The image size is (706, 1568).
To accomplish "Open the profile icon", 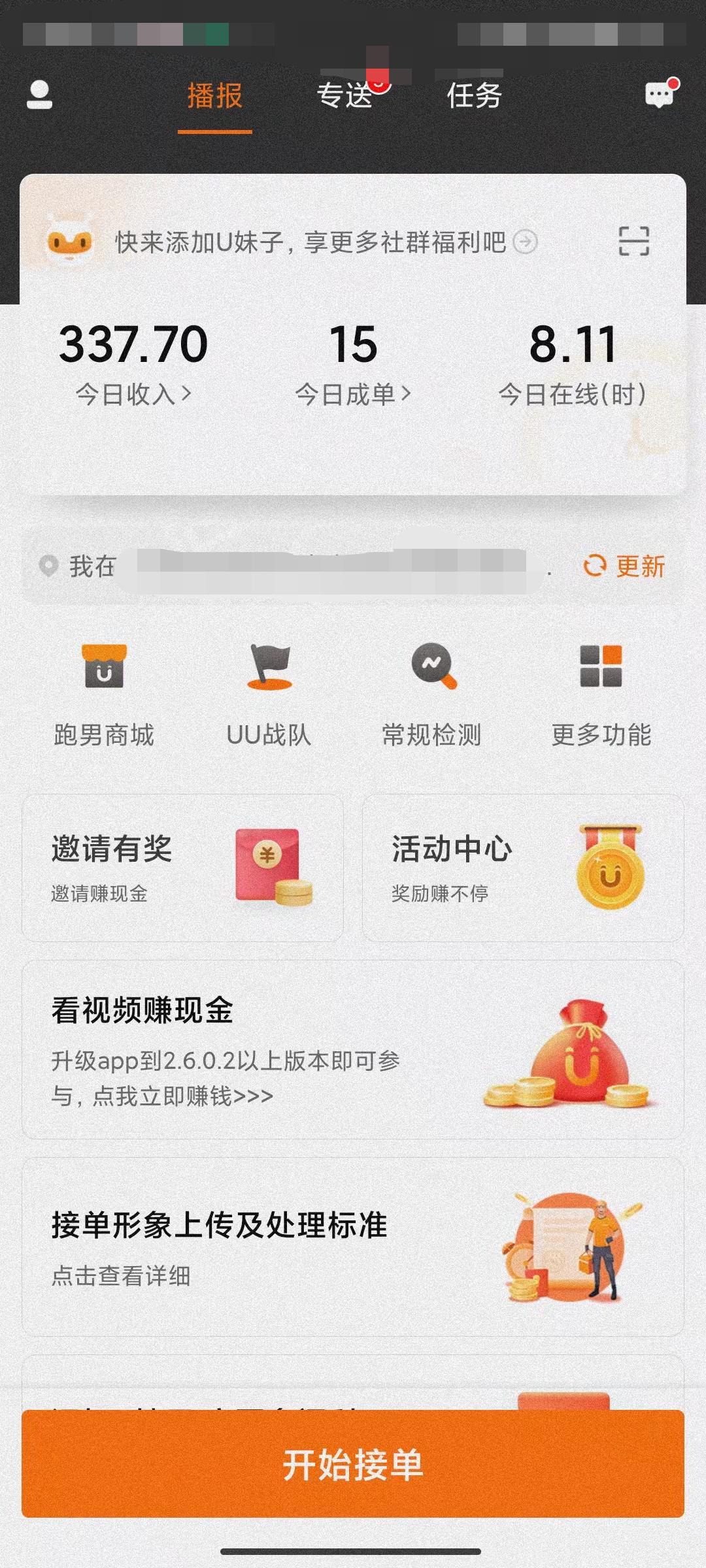I will [39, 95].
